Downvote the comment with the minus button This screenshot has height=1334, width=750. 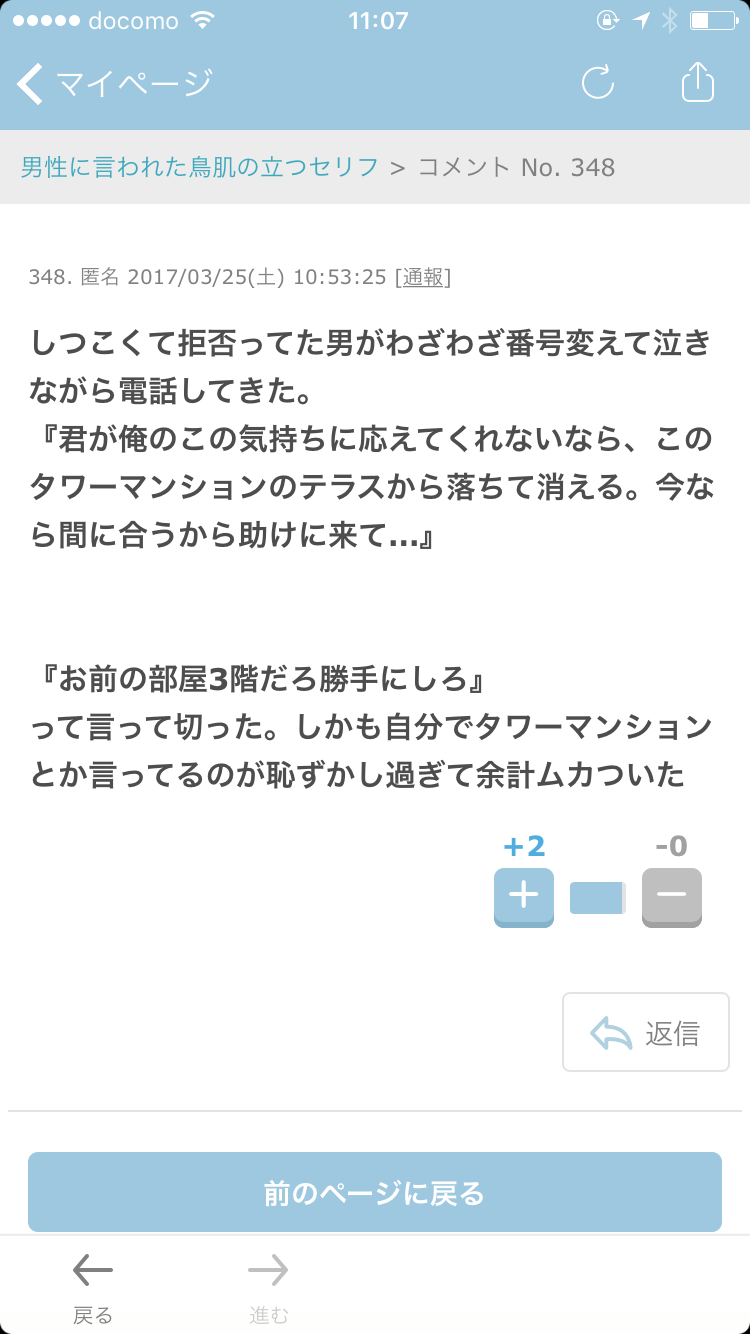coord(672,897)
